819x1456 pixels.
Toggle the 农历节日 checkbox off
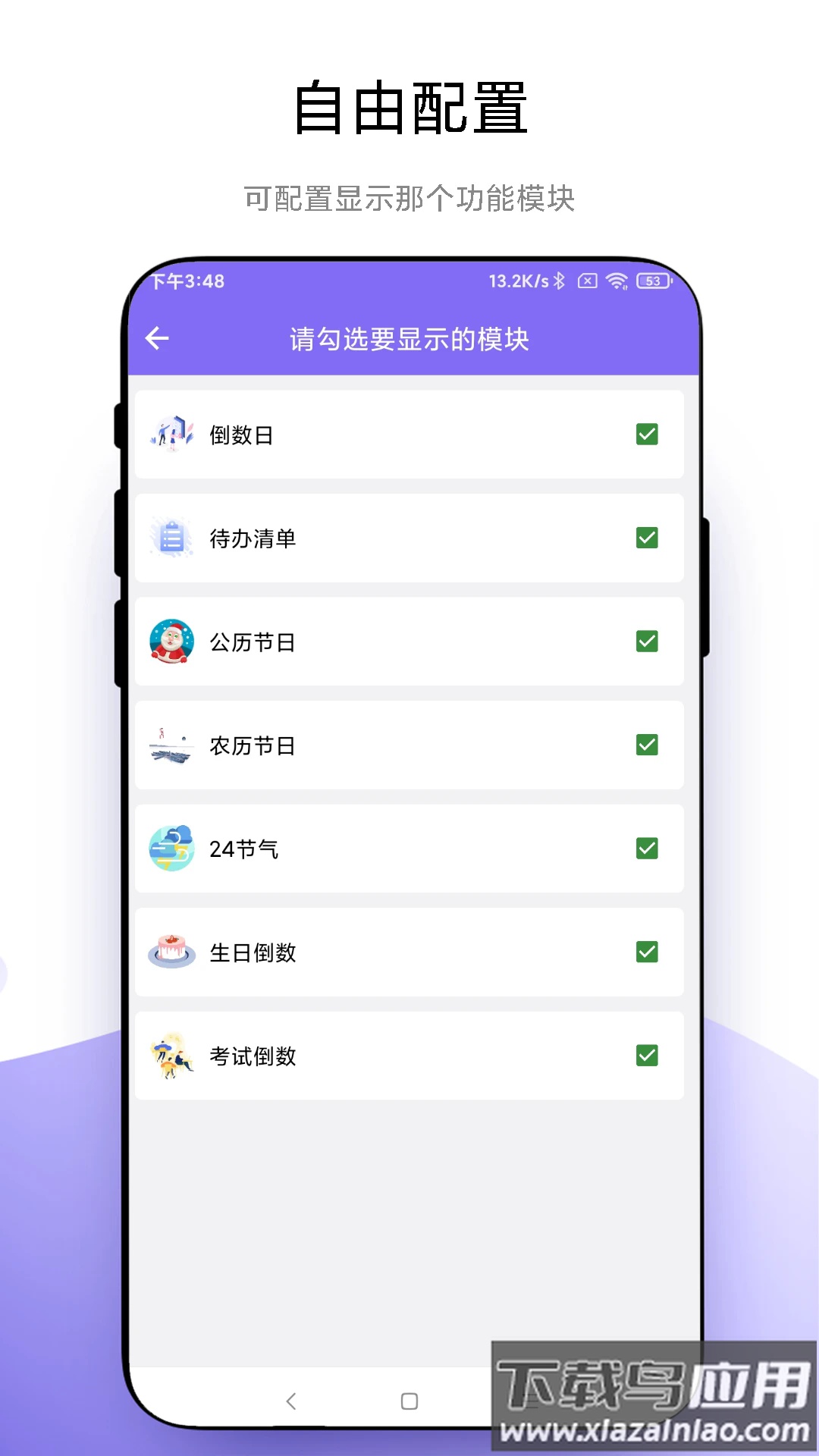click(646, 745)
